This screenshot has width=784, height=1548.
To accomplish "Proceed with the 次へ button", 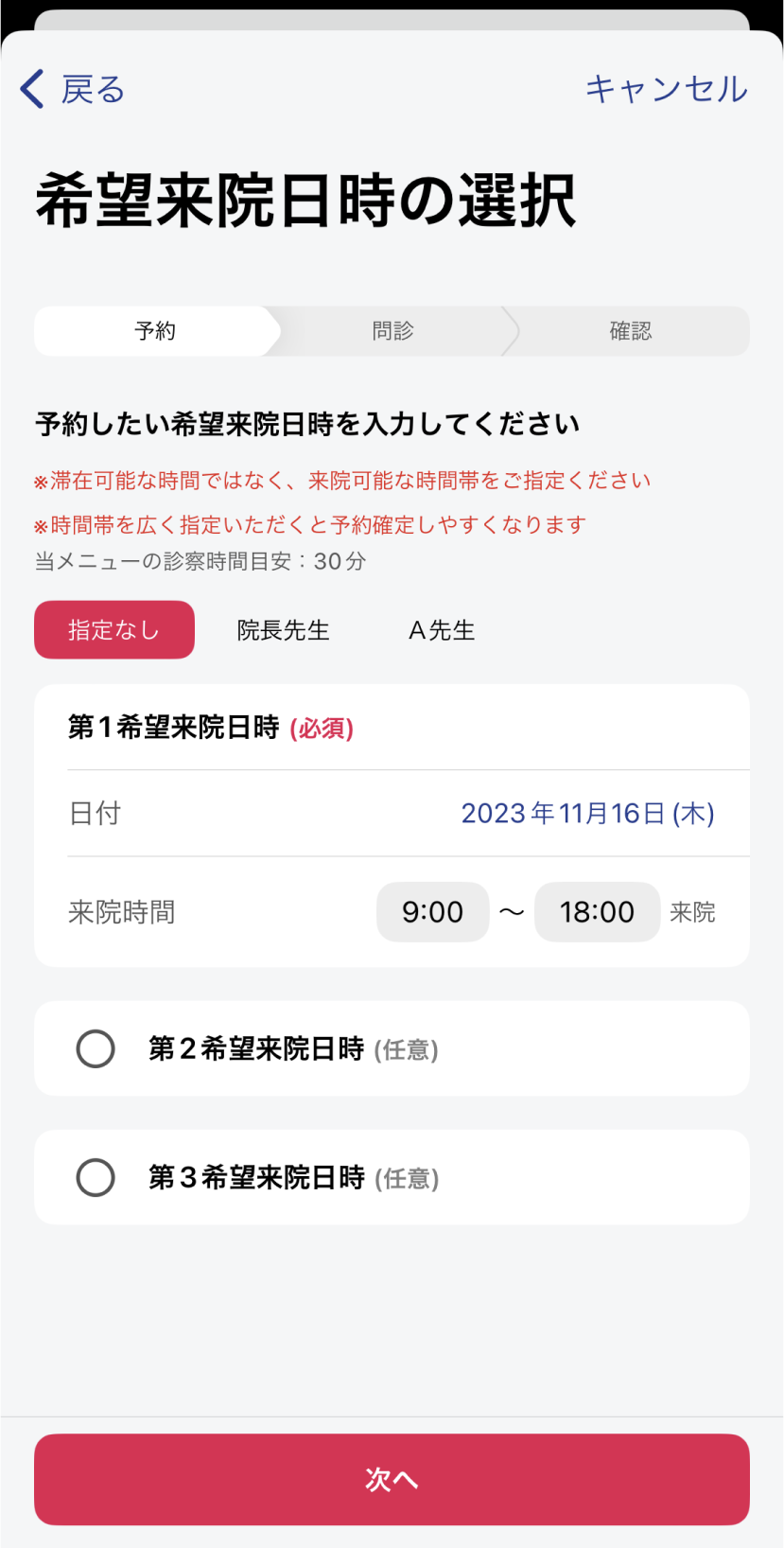I will pos(392,1479).
